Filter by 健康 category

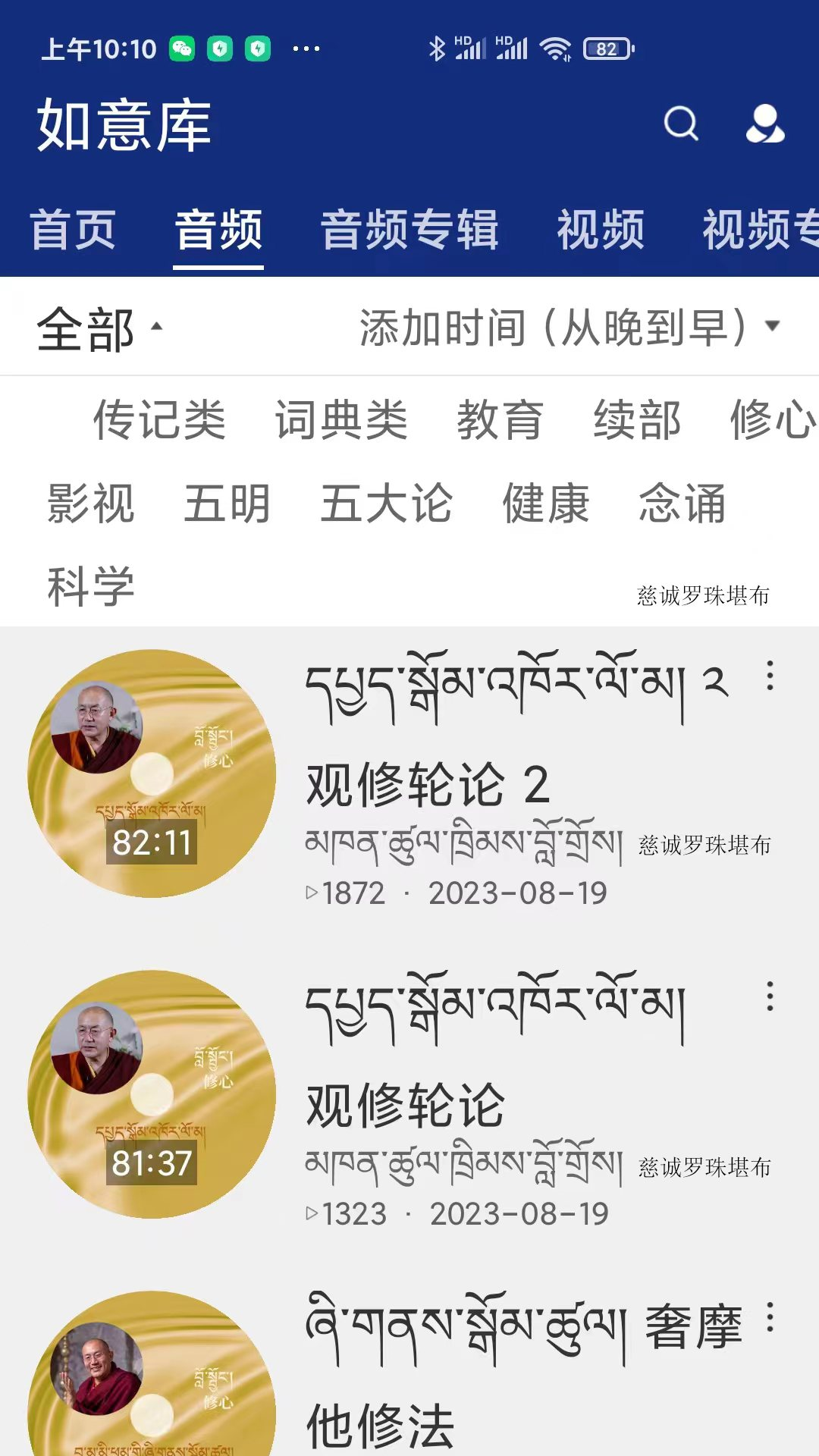(546, 504)
